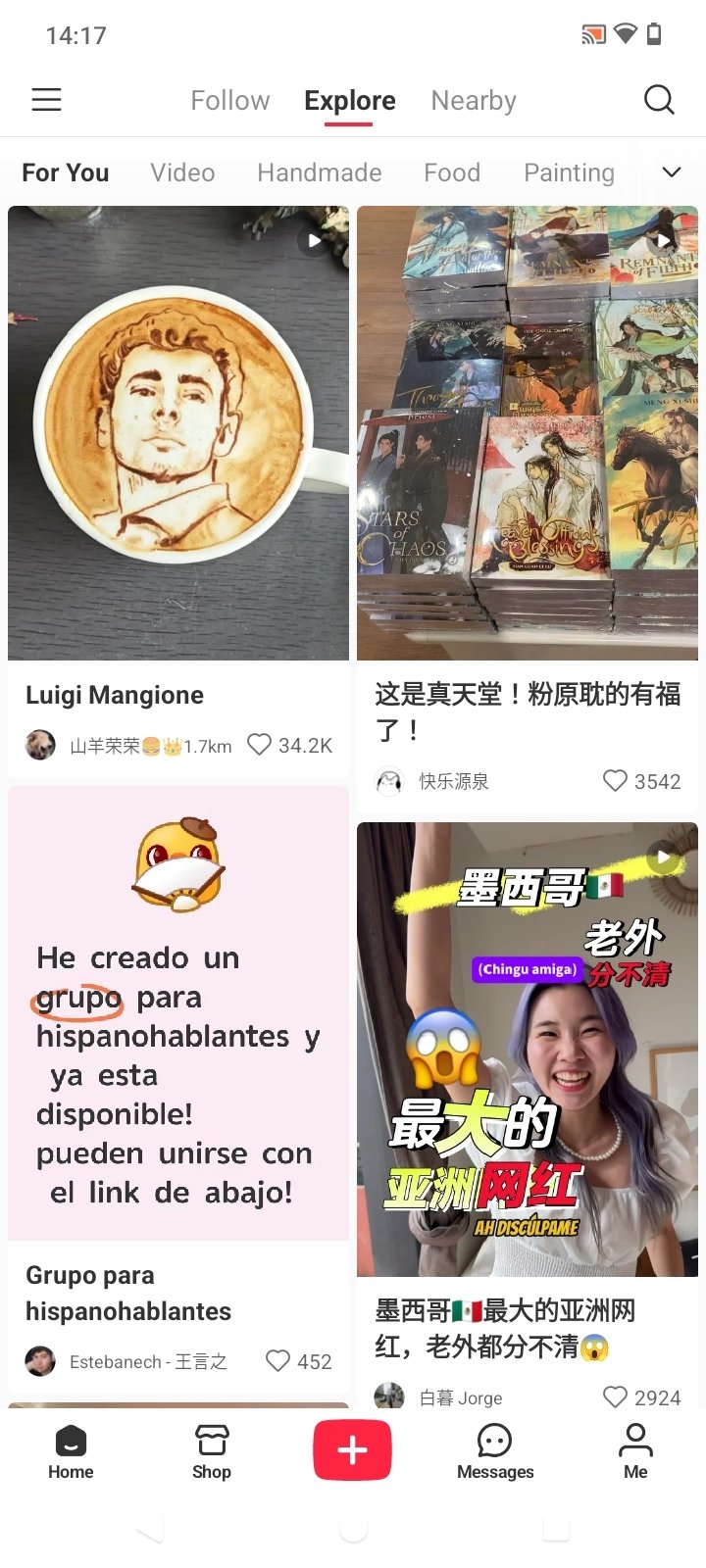Open the hamburger drawer menu
706x1568 pixels.
[x=46, y=100]
